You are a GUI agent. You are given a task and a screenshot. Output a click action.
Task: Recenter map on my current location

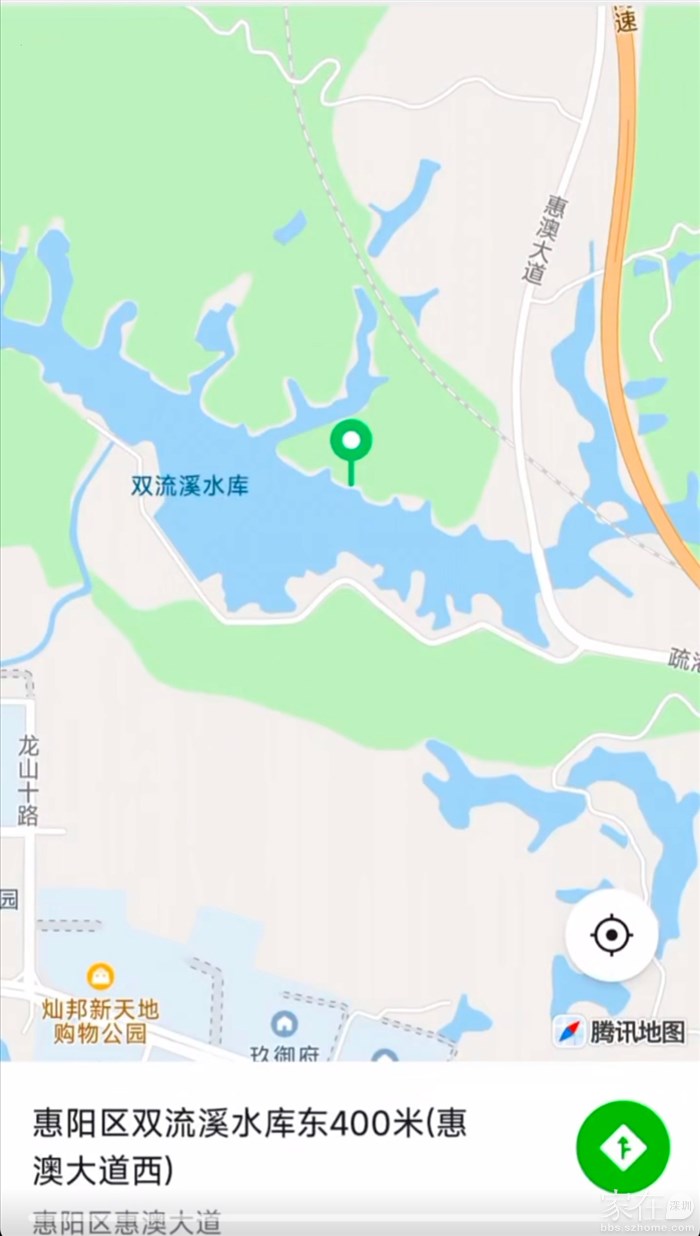tap(612, 936)
